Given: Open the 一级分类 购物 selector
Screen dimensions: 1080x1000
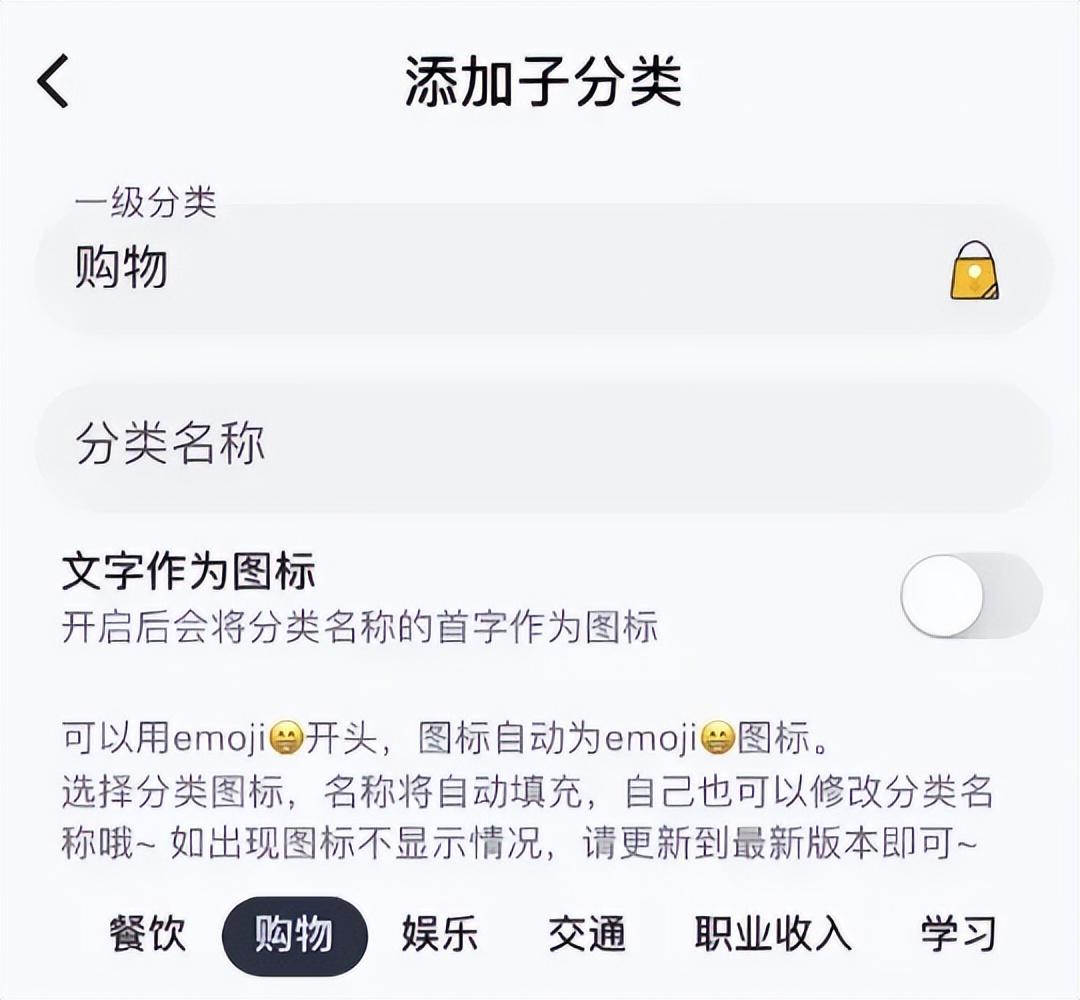Looking at the screenshot, I should pyautogui.click(x=544, y=269).
